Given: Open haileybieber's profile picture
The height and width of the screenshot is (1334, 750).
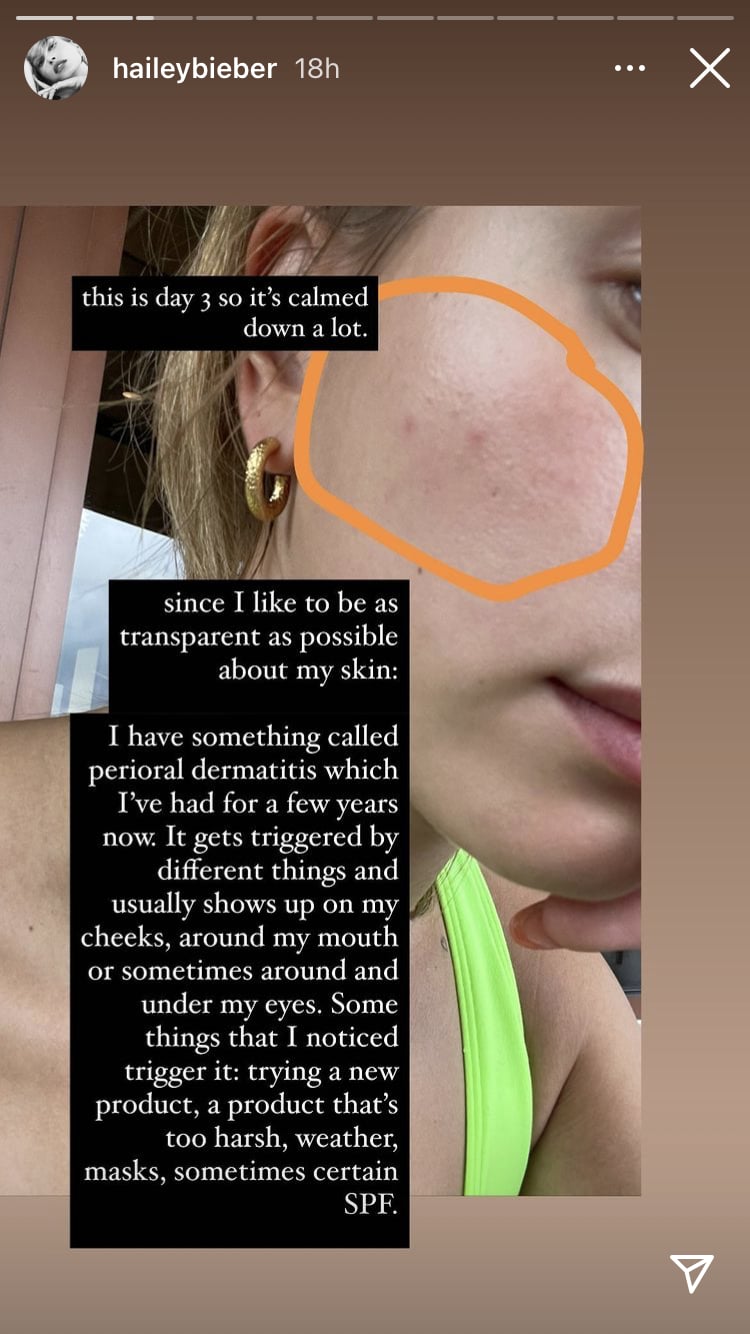Looking at the screenshot, I should point(55,68).
